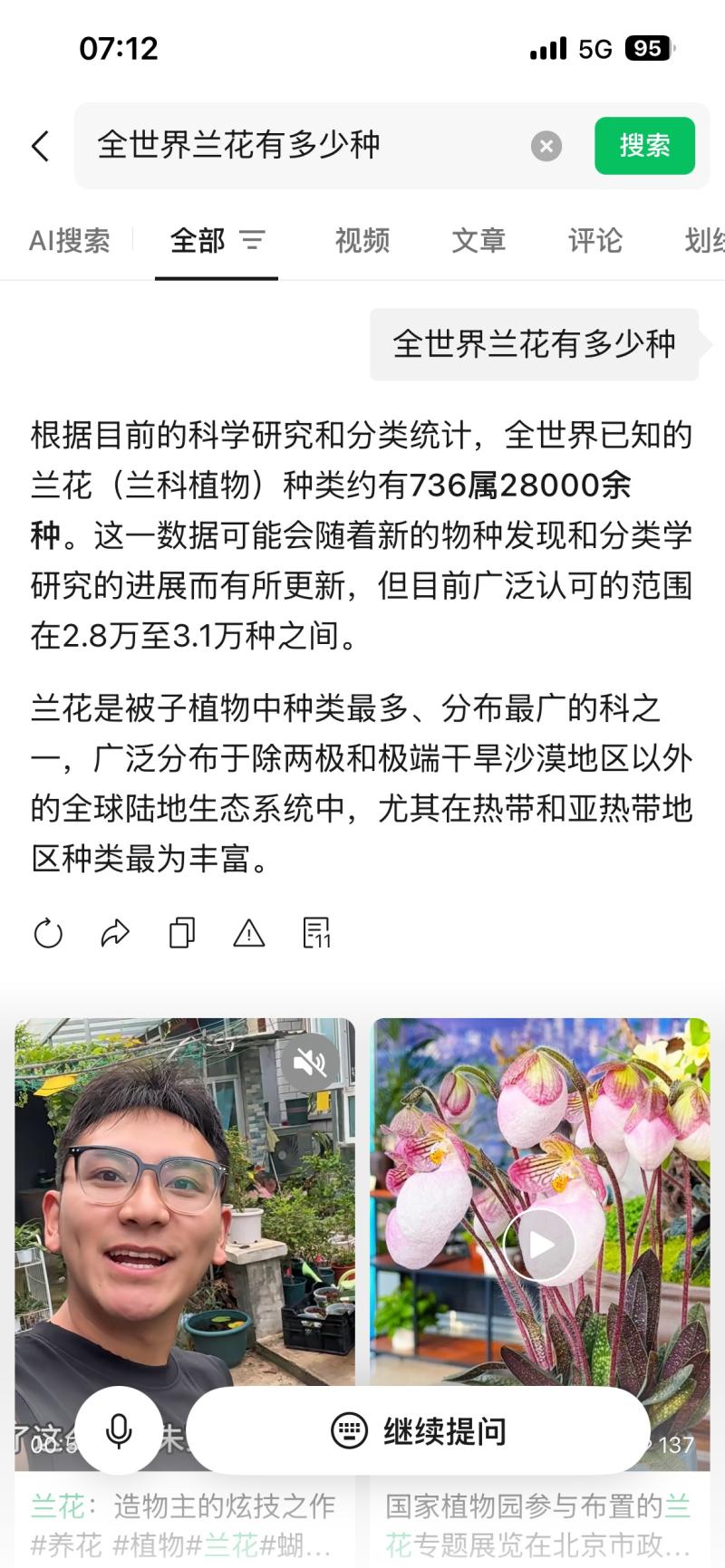The image size is (725, 1568).
Task: Tap 继续提问 to ask a follow-up
Action: tap(419, 1431)
